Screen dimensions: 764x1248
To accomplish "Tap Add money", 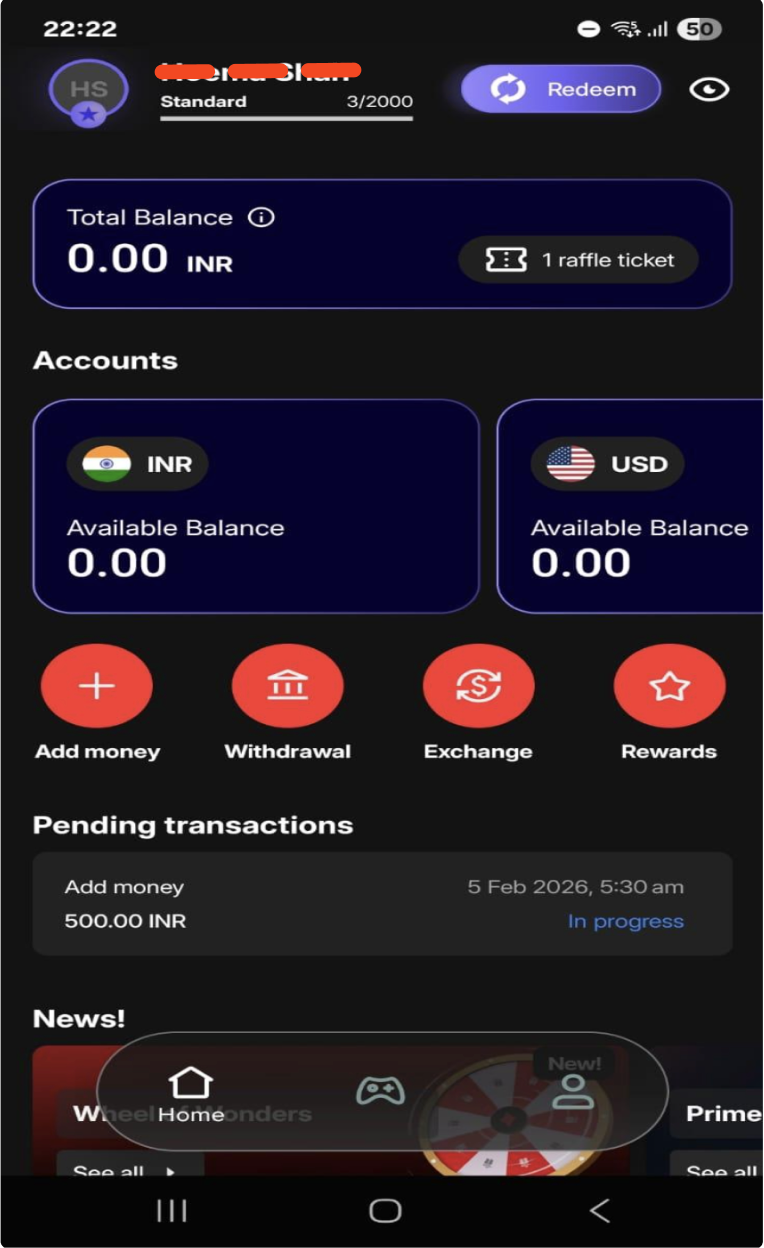I will 97,686.
